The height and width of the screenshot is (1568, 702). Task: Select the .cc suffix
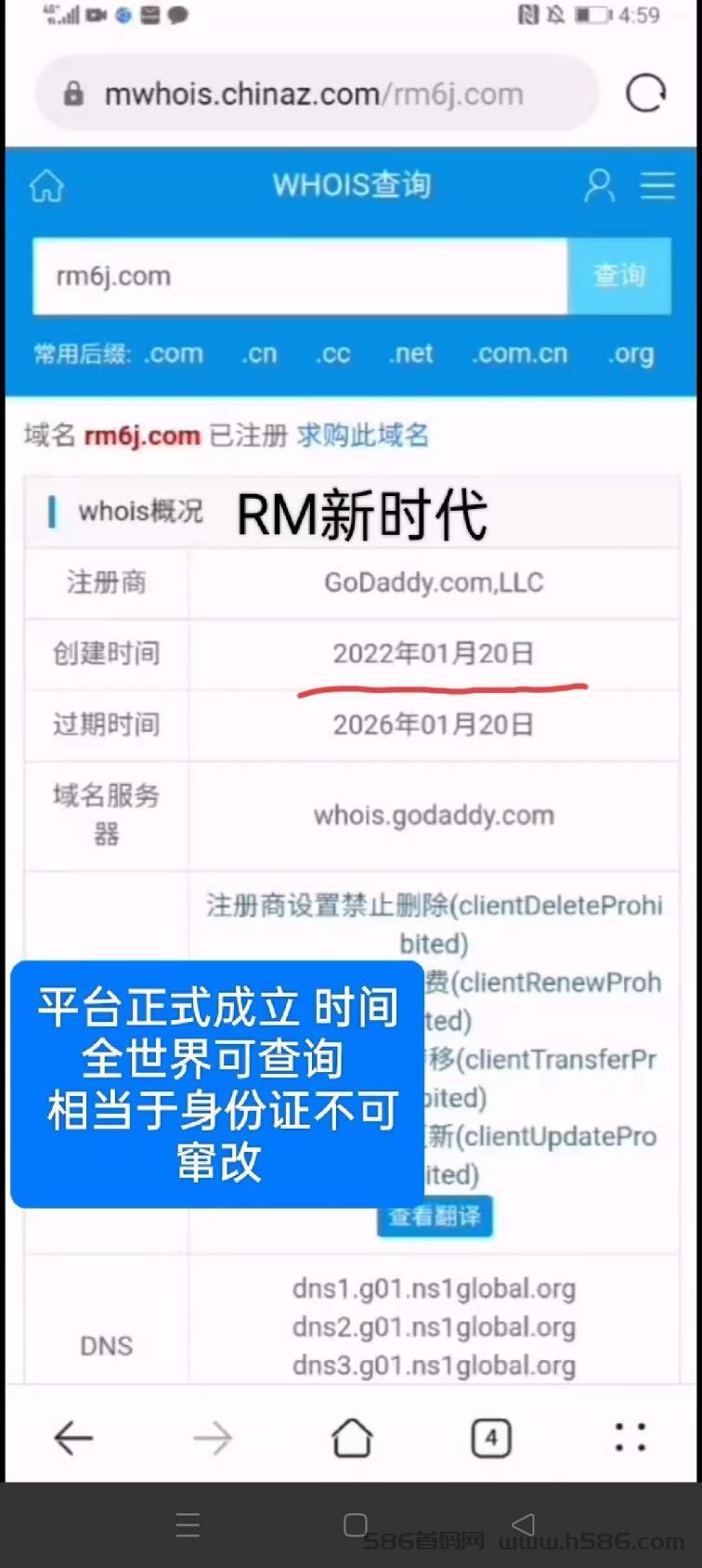pos(332,354)
